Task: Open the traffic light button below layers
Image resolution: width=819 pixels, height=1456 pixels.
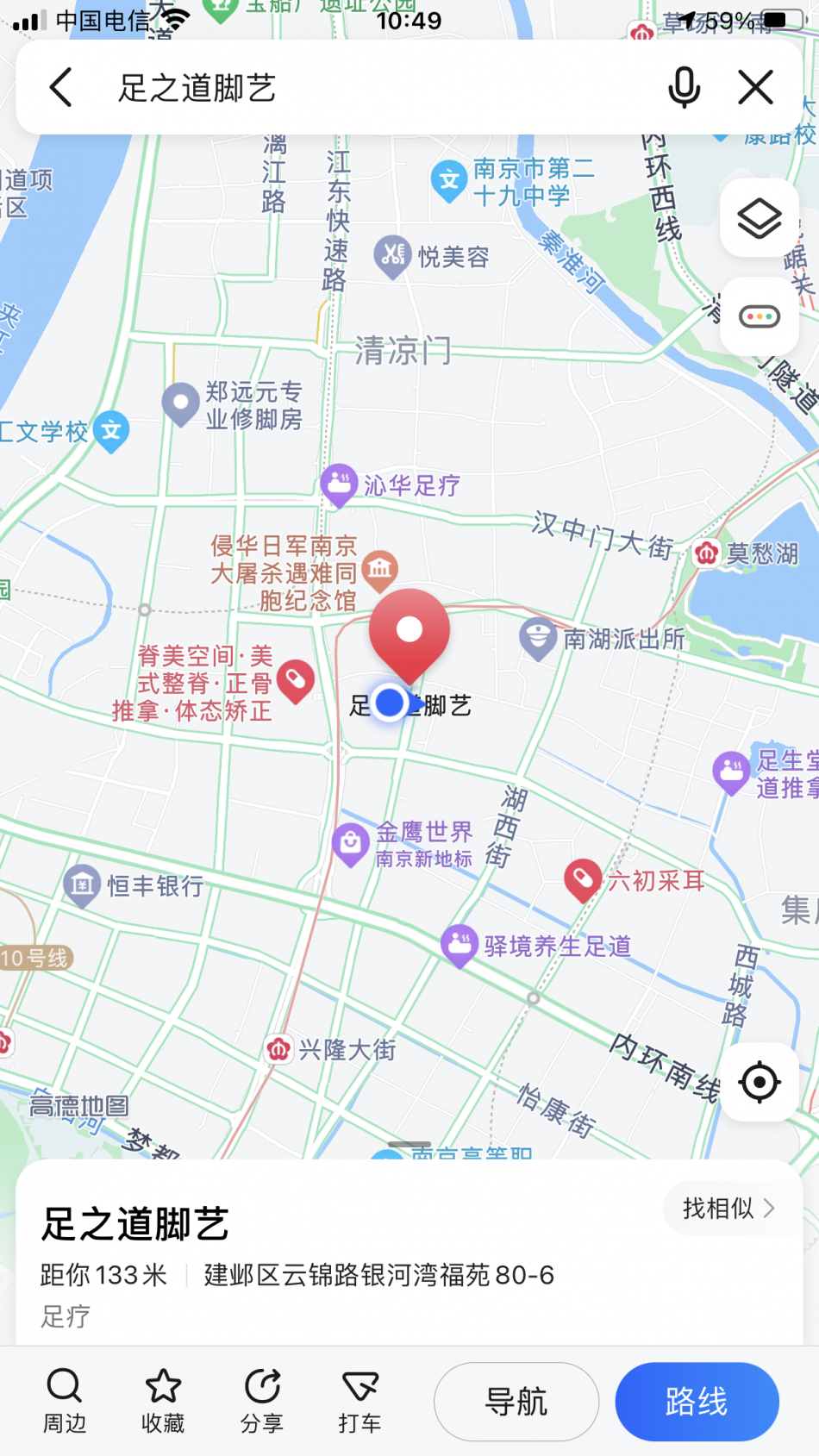Action: pos(759,317)
